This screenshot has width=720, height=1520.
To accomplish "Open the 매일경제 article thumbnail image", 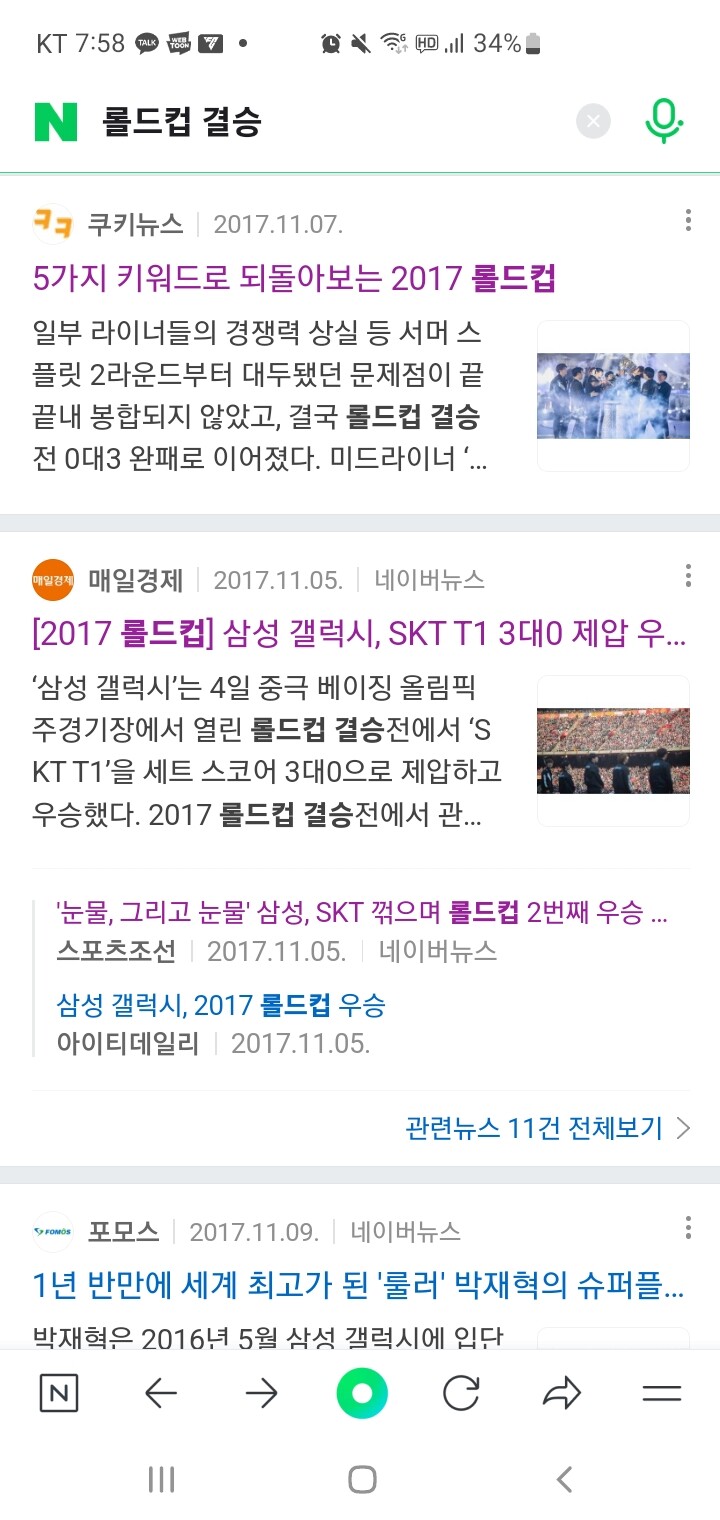I will tap(613, 750).
